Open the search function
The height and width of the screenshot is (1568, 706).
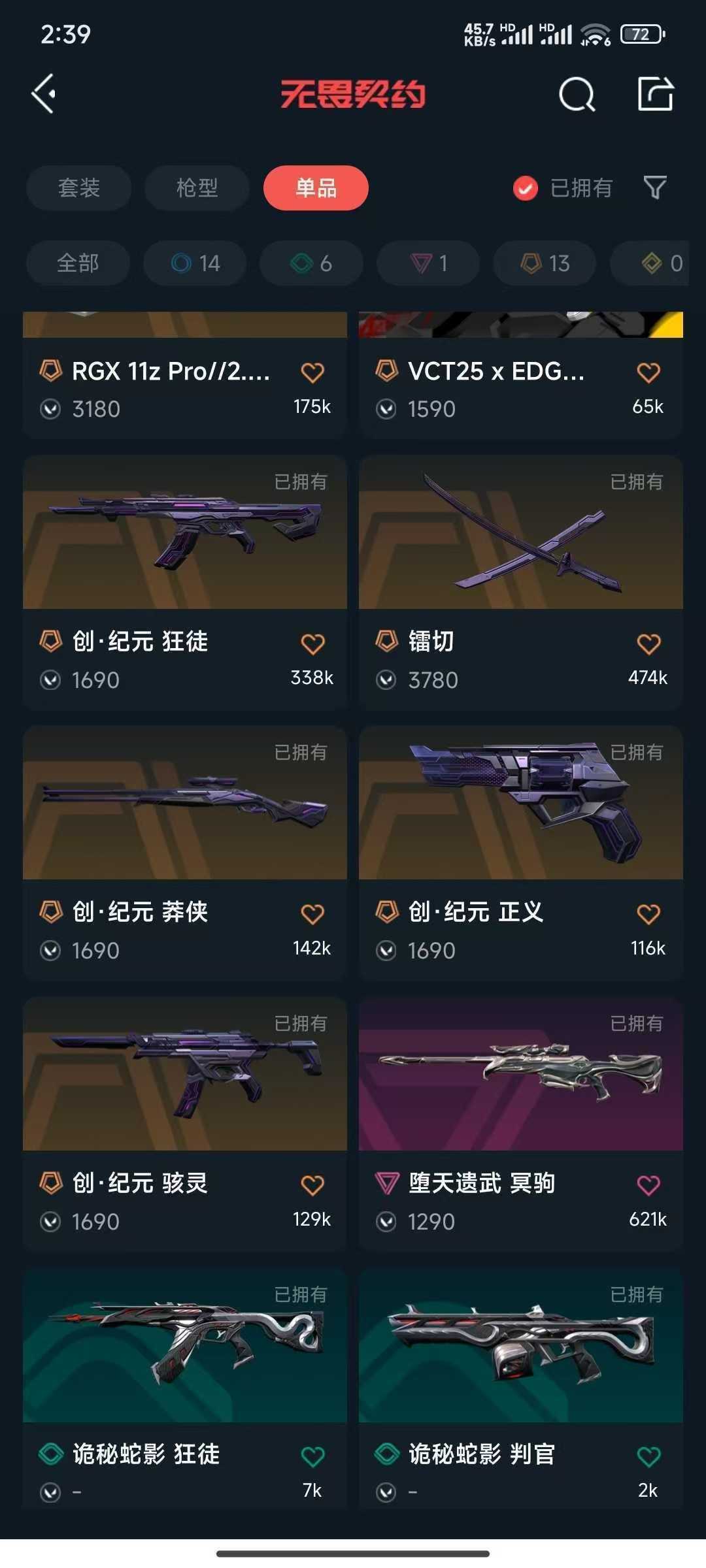click(x=578, y=95)
